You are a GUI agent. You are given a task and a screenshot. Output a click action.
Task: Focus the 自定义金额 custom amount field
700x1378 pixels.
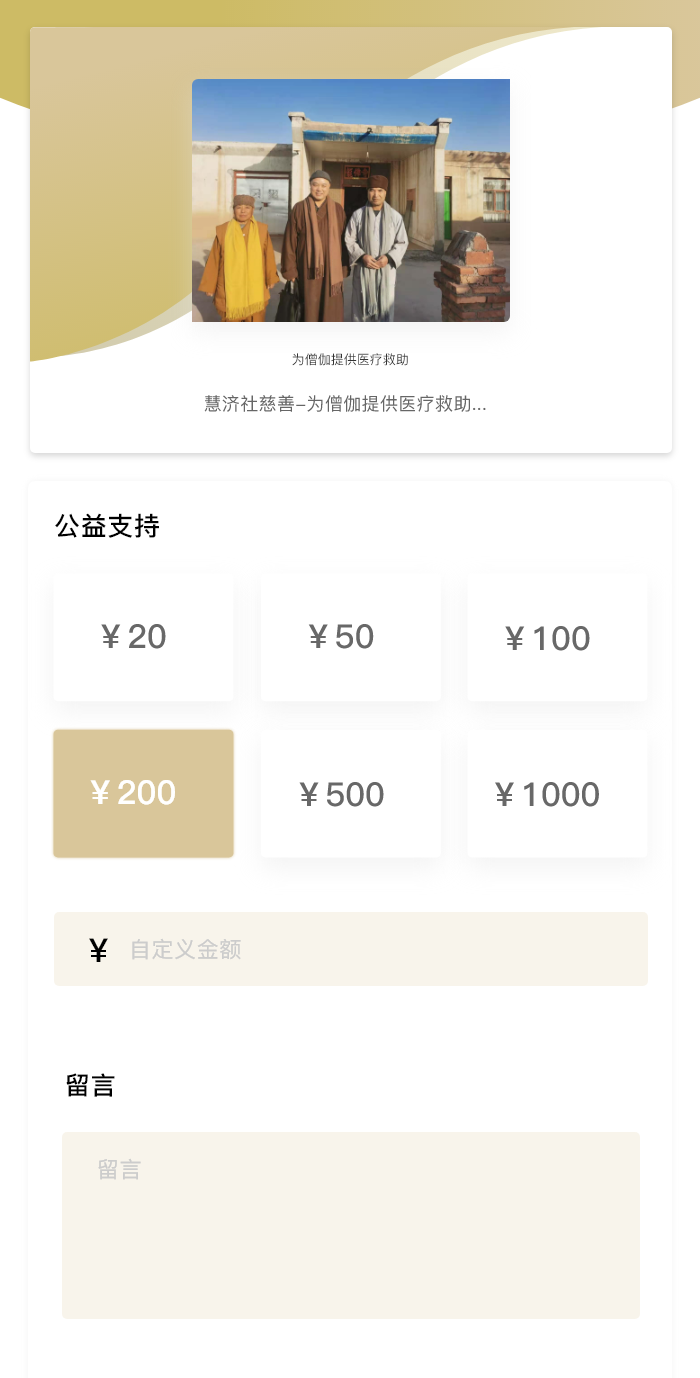(x=351, y=949)
